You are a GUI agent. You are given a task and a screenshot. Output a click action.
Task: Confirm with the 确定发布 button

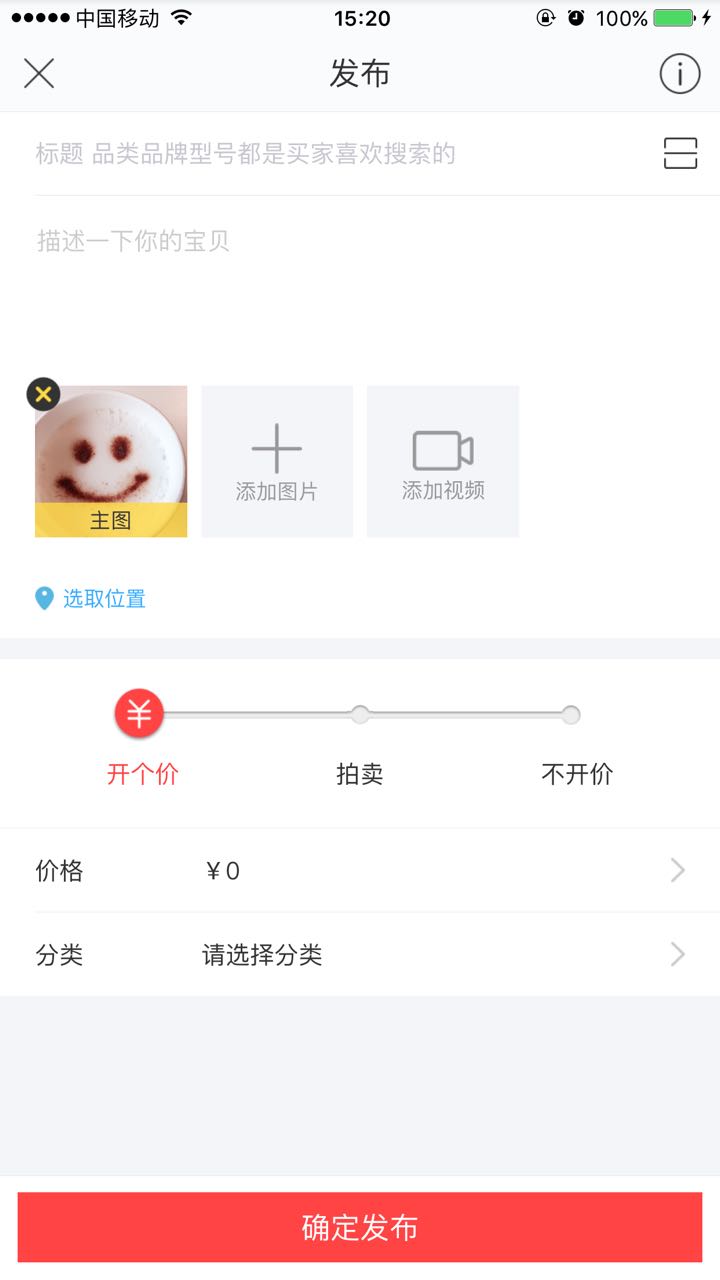[360, 1227]
